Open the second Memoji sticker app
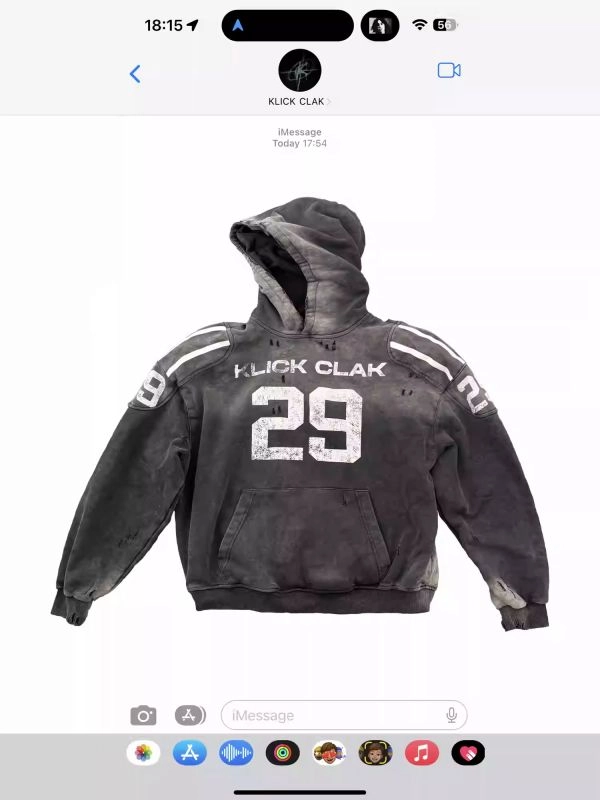Screen dimensions: 600x800 [376, 753]
